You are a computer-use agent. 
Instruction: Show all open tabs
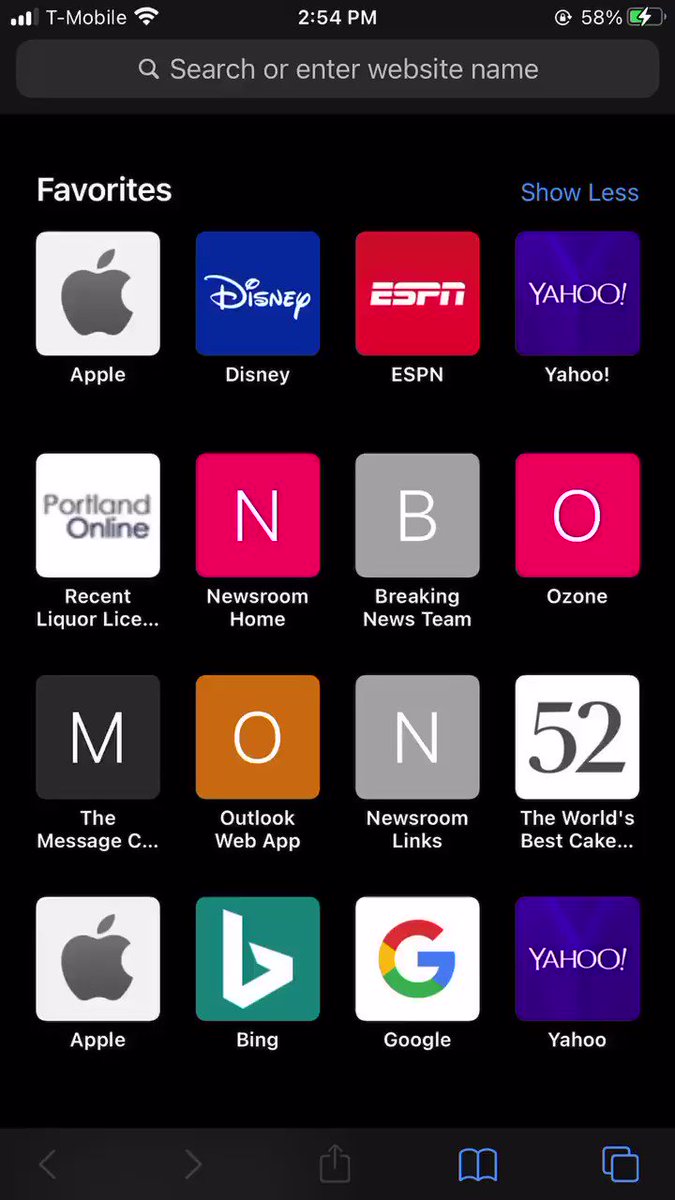tap(620, 1164)
